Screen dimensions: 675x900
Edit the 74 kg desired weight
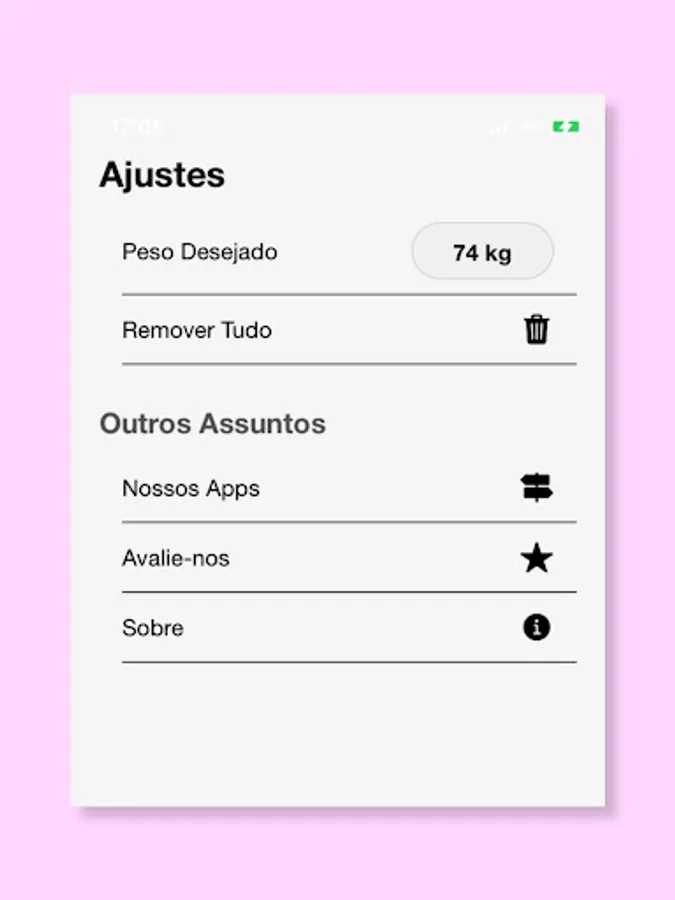[x=482, y=251]
